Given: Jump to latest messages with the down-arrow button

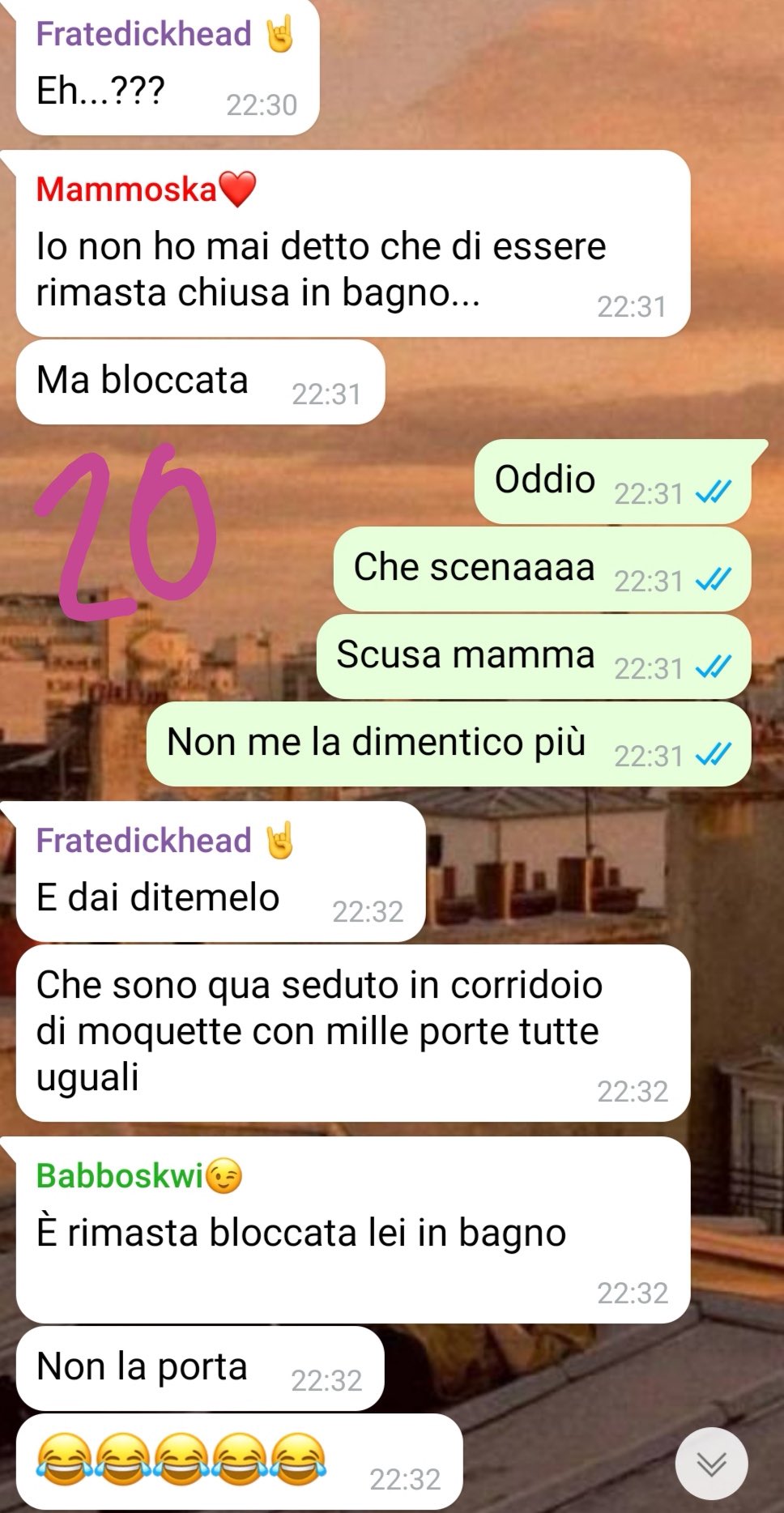Looking at the screenshot, I should pos(711,1463).
